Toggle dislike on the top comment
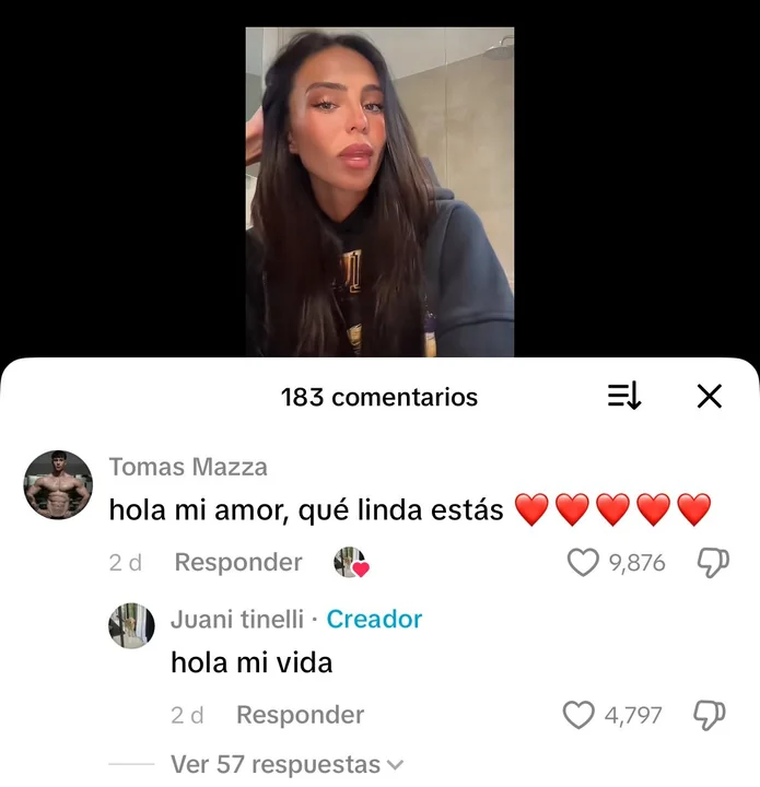Image resolution: width=760 pixels, height=787 pixels. tap(710, 562)
